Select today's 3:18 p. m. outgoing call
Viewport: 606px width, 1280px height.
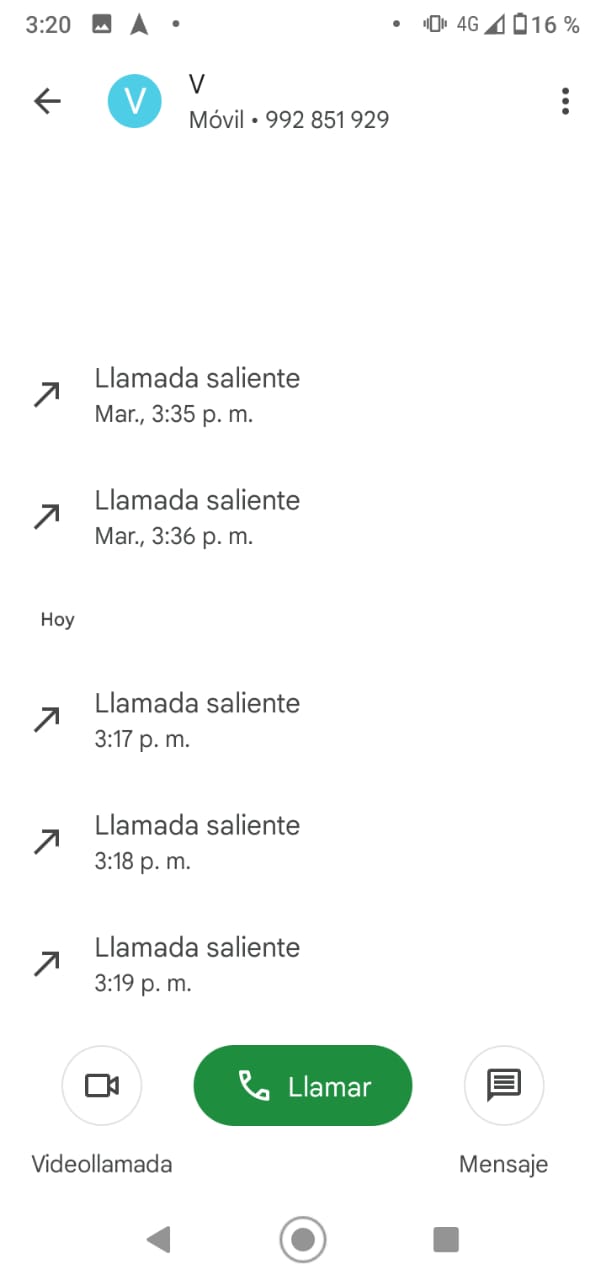click(303, 842)
